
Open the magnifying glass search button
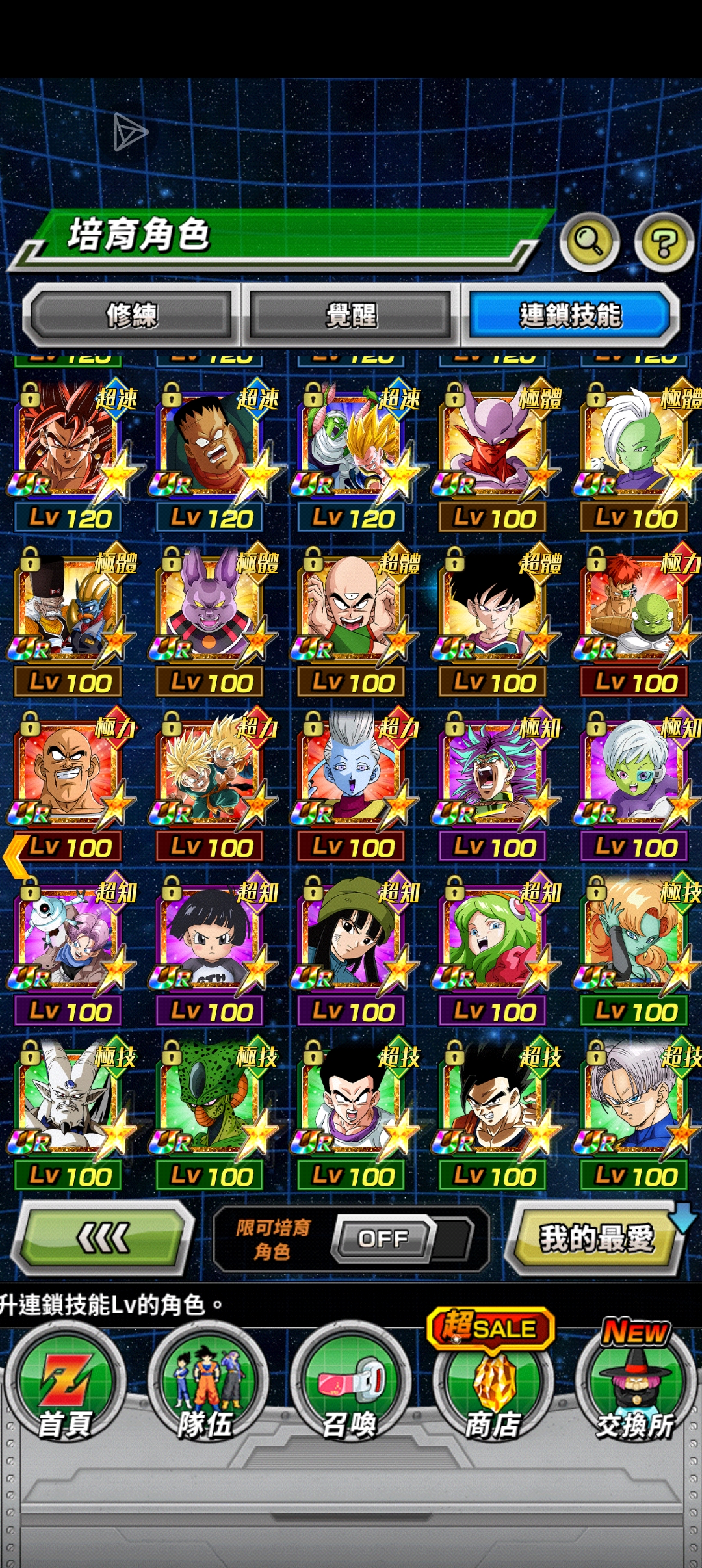point(589,242)
